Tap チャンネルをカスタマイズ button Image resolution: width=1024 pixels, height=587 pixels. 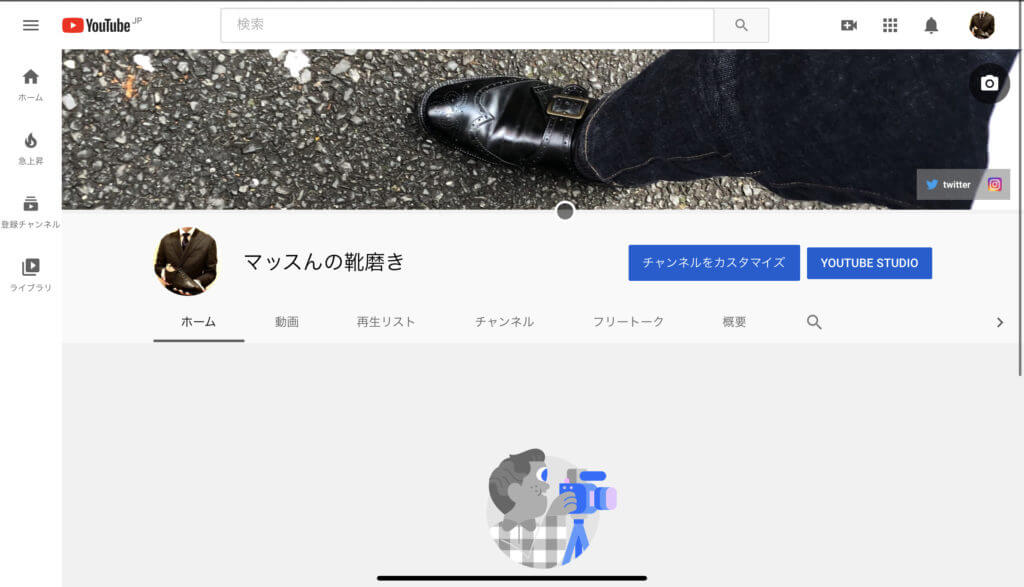tap(713, 263)
